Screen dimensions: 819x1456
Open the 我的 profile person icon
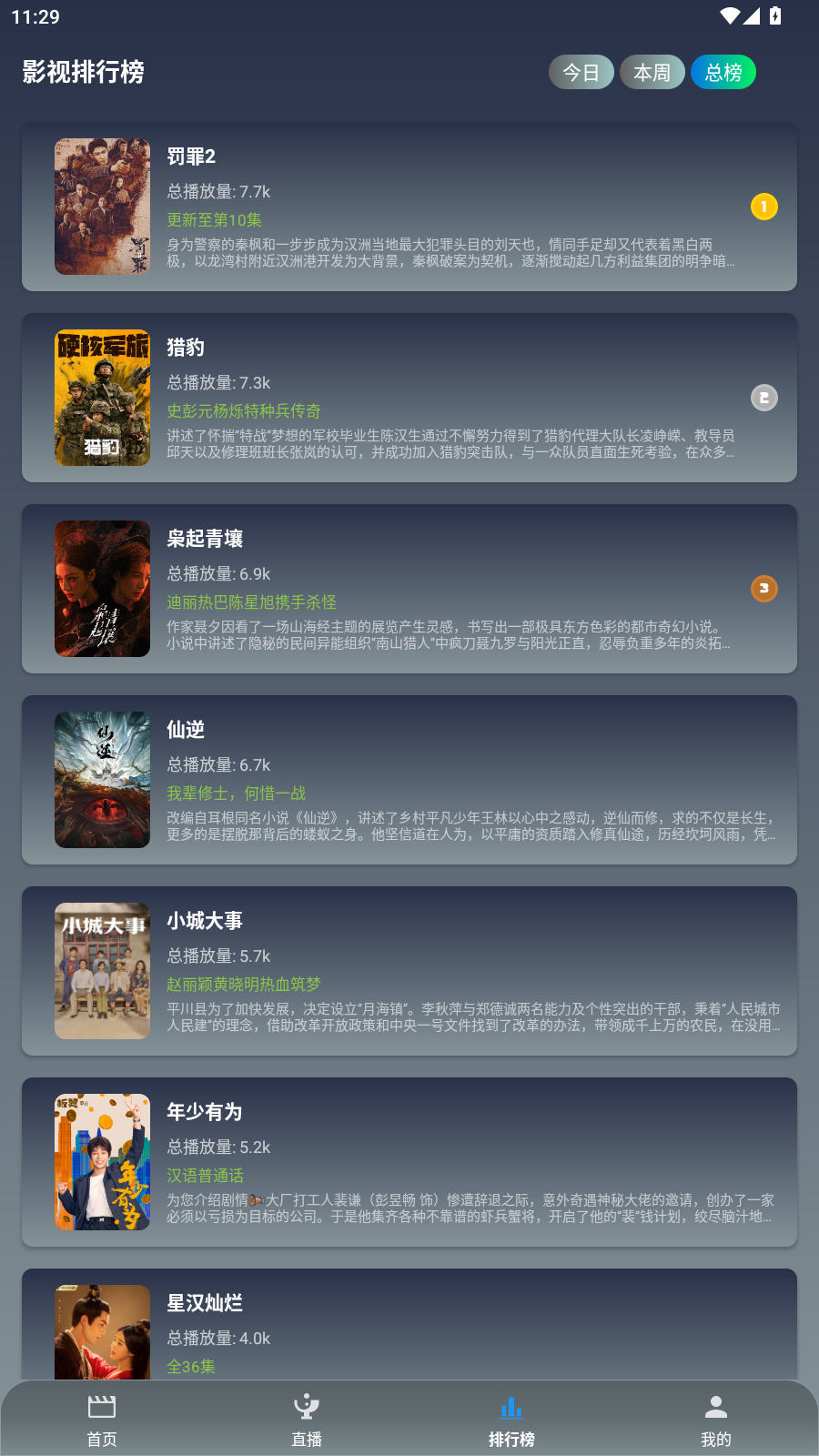click(716, 1406)
